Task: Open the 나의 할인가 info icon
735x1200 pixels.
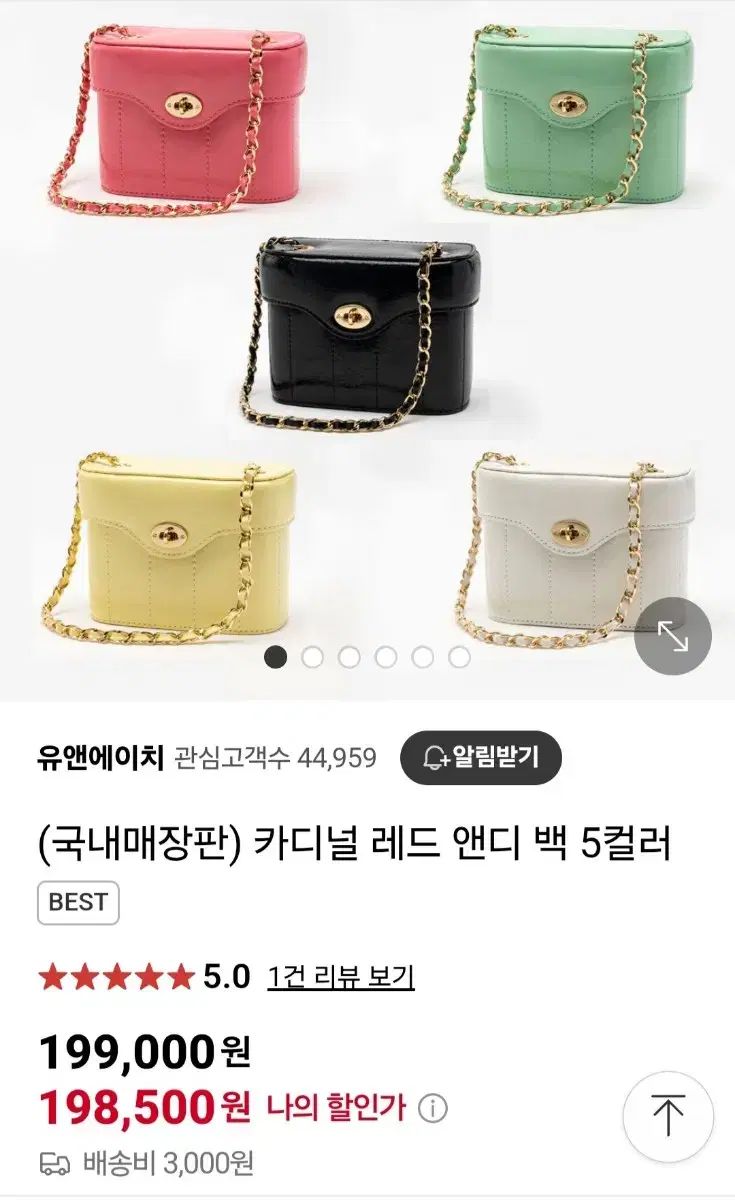Action: [432, 1108]
